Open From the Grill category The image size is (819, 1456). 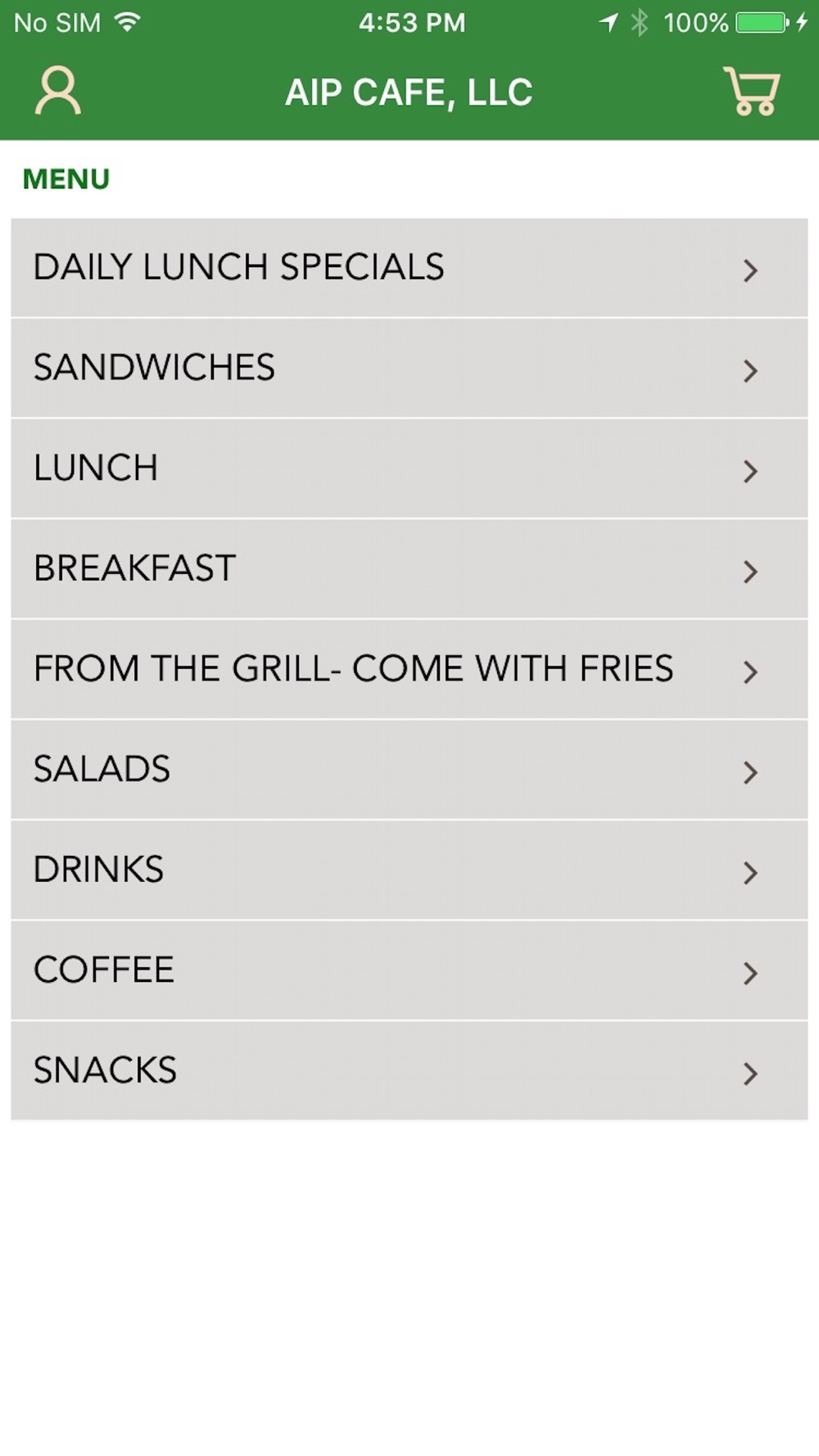click(x=409, y=670)
